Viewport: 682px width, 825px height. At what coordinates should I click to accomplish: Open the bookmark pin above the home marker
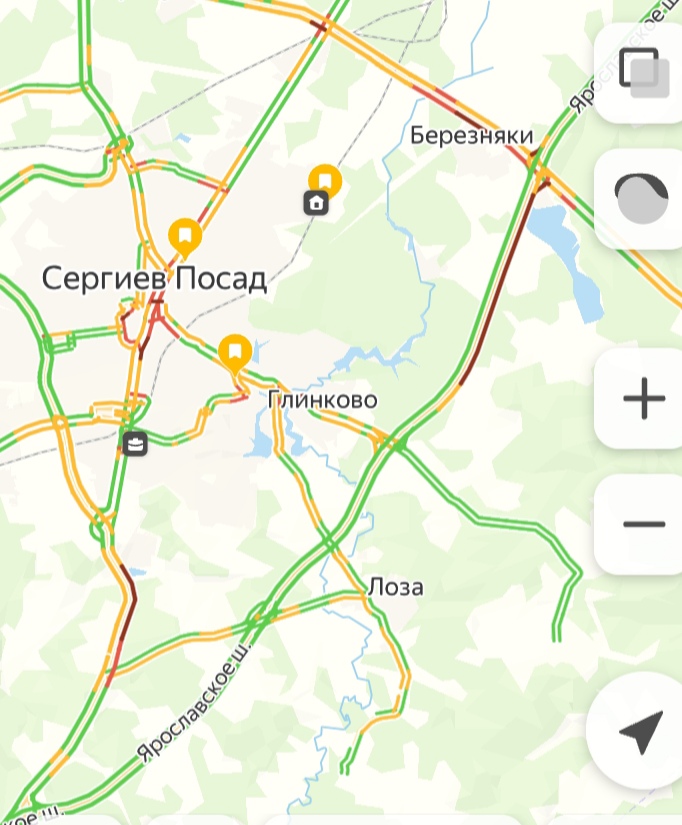[324, 181]
